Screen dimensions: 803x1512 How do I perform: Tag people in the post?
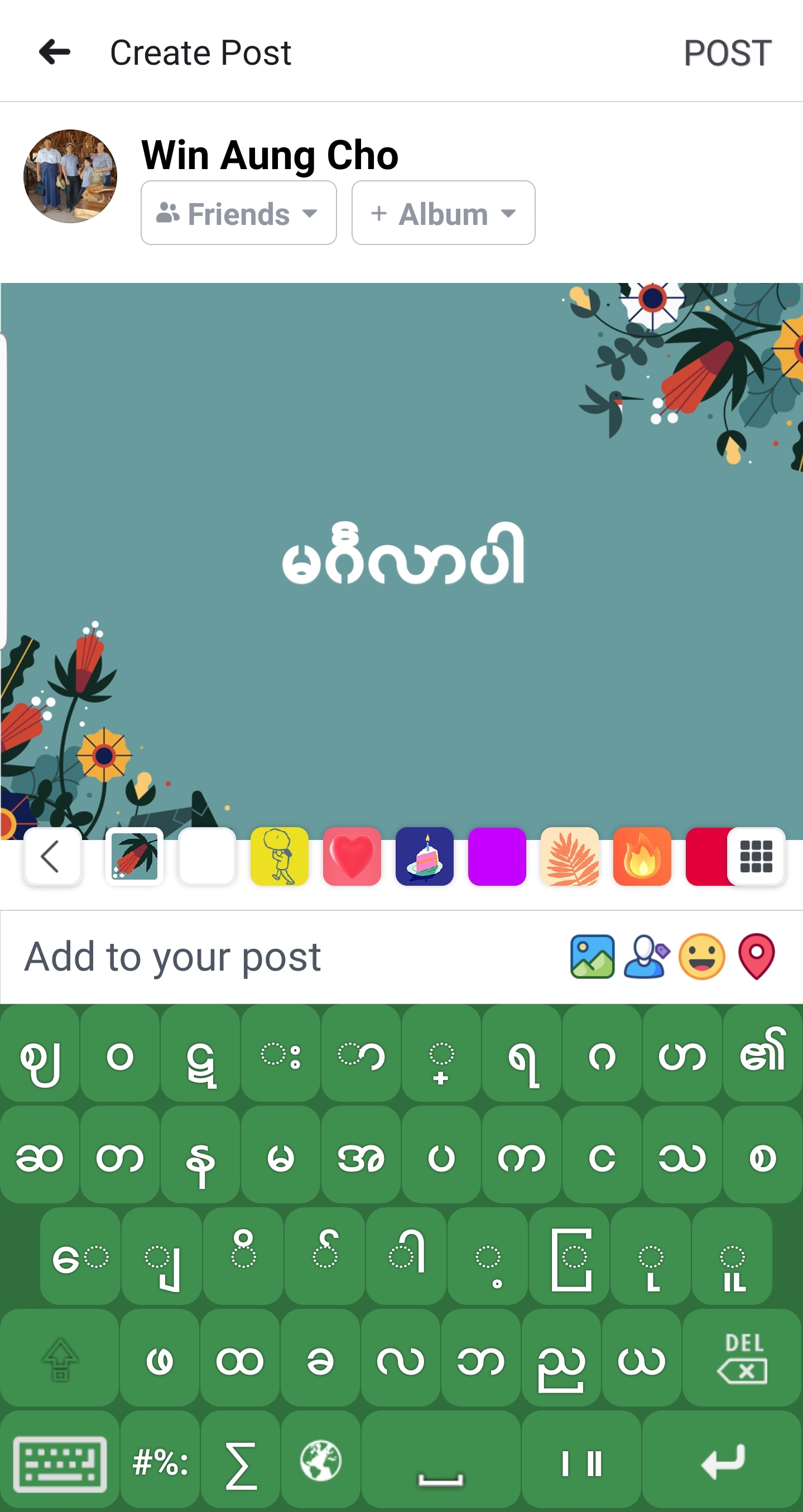(x=646, y=957)
